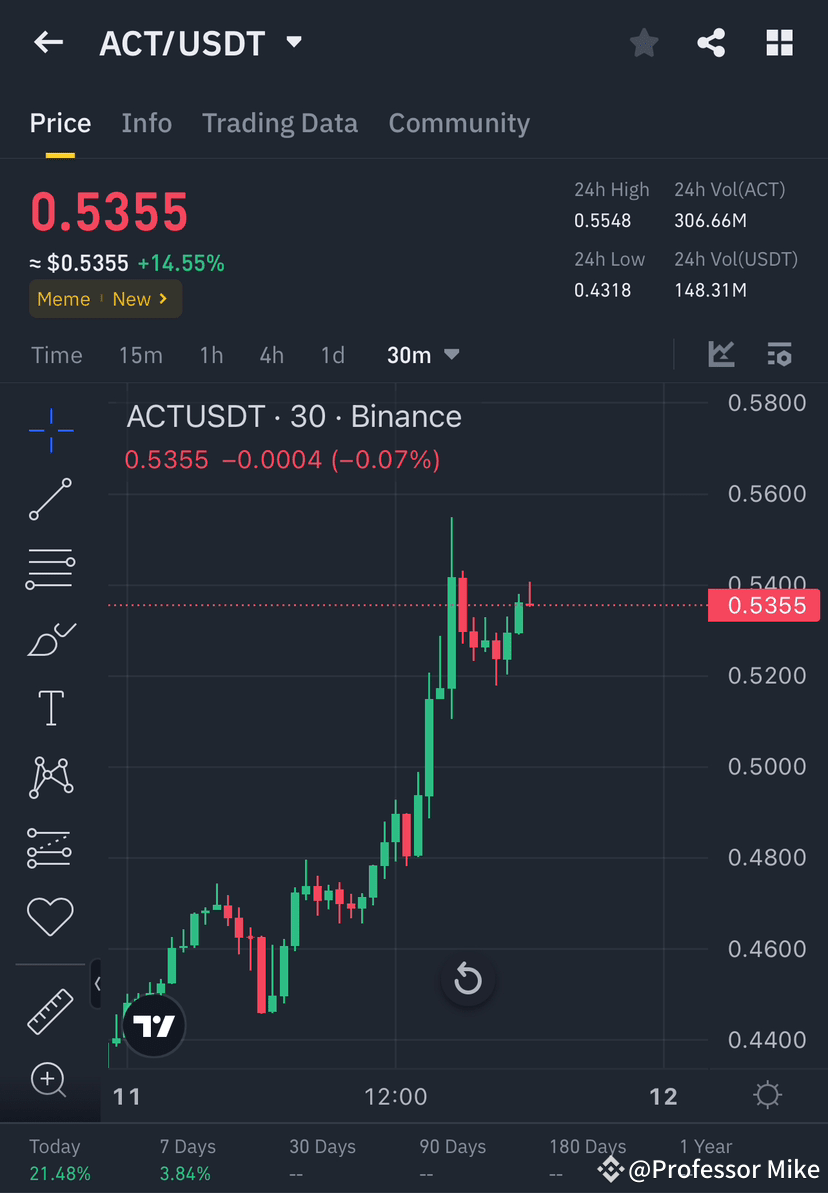Collapse the drawing toolbar with the chevron
828x1193 pixels.
click(97, 983)
